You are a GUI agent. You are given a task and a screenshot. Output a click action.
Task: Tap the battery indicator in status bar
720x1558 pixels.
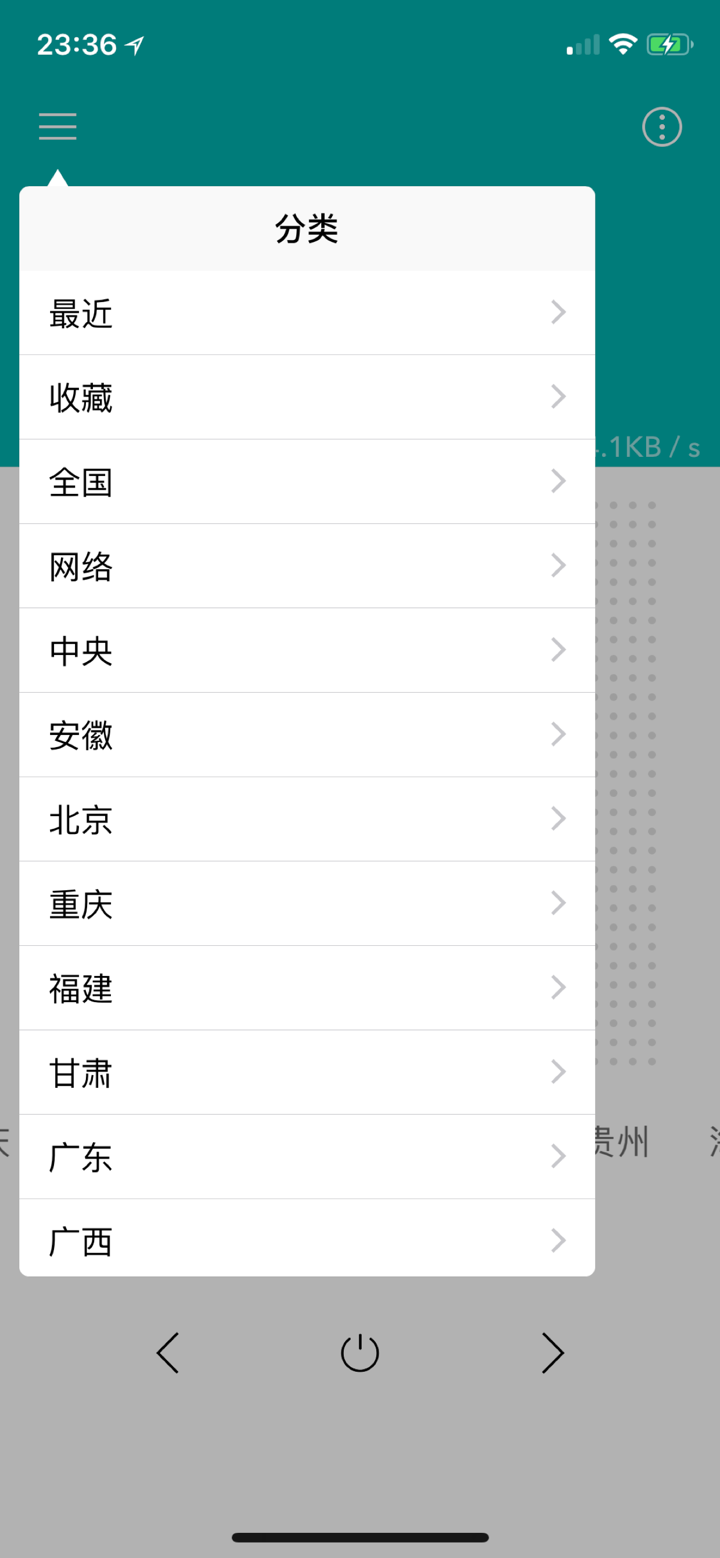point(670,43)
